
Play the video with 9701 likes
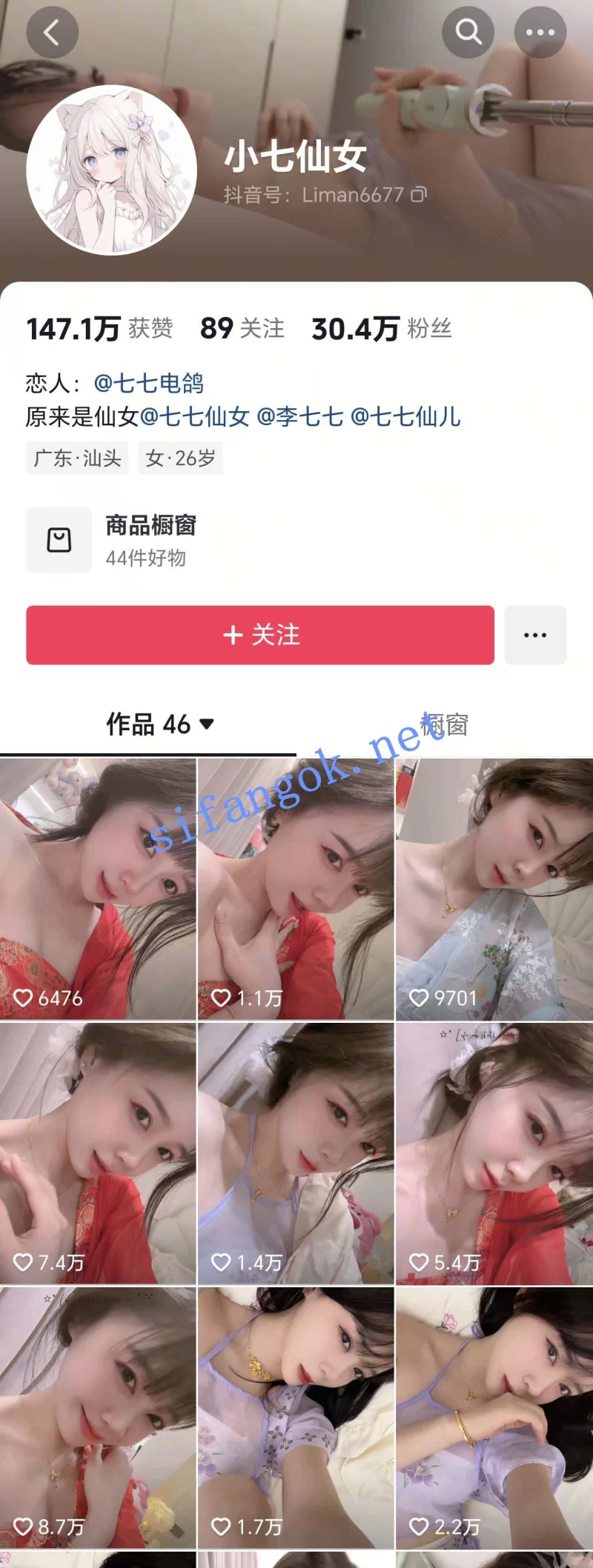coord(494,889)
